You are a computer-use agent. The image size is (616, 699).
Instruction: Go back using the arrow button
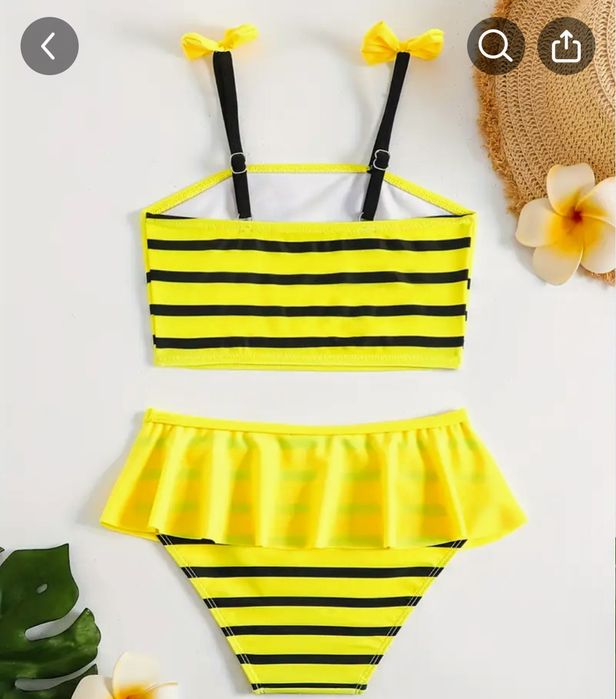[x=49, y=46]
